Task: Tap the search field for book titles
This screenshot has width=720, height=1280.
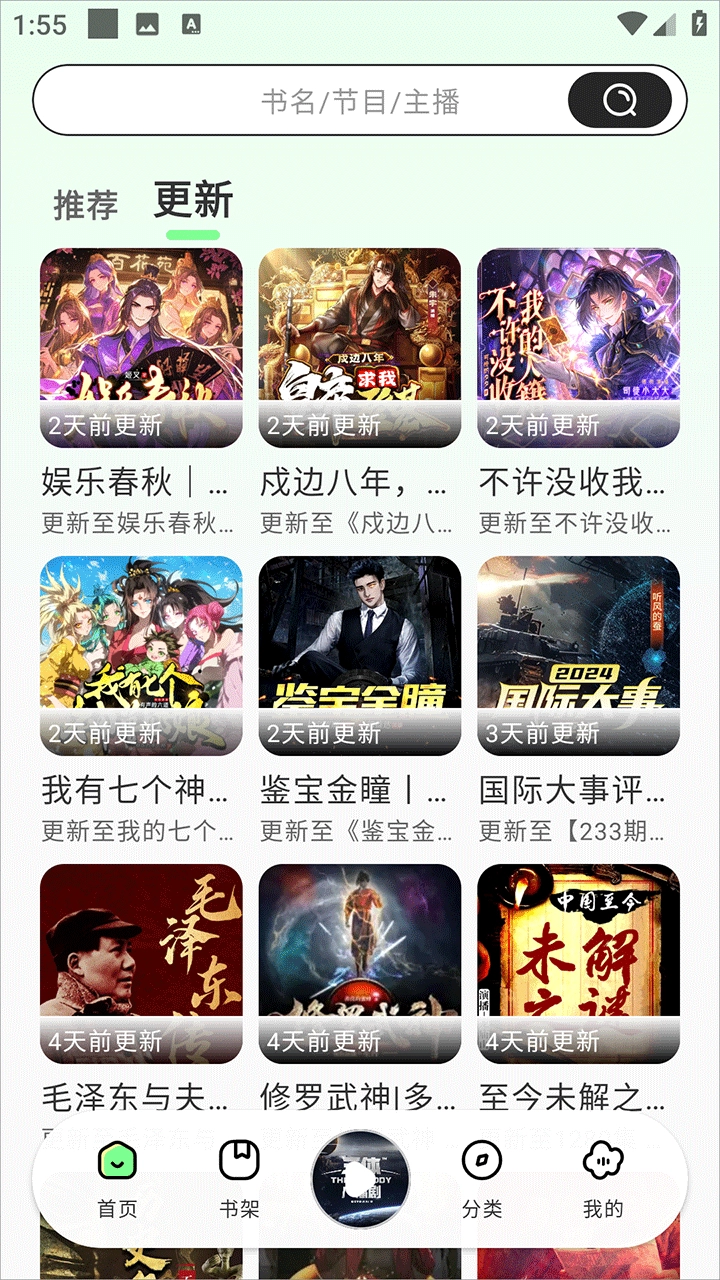Action: click(300, 101)
